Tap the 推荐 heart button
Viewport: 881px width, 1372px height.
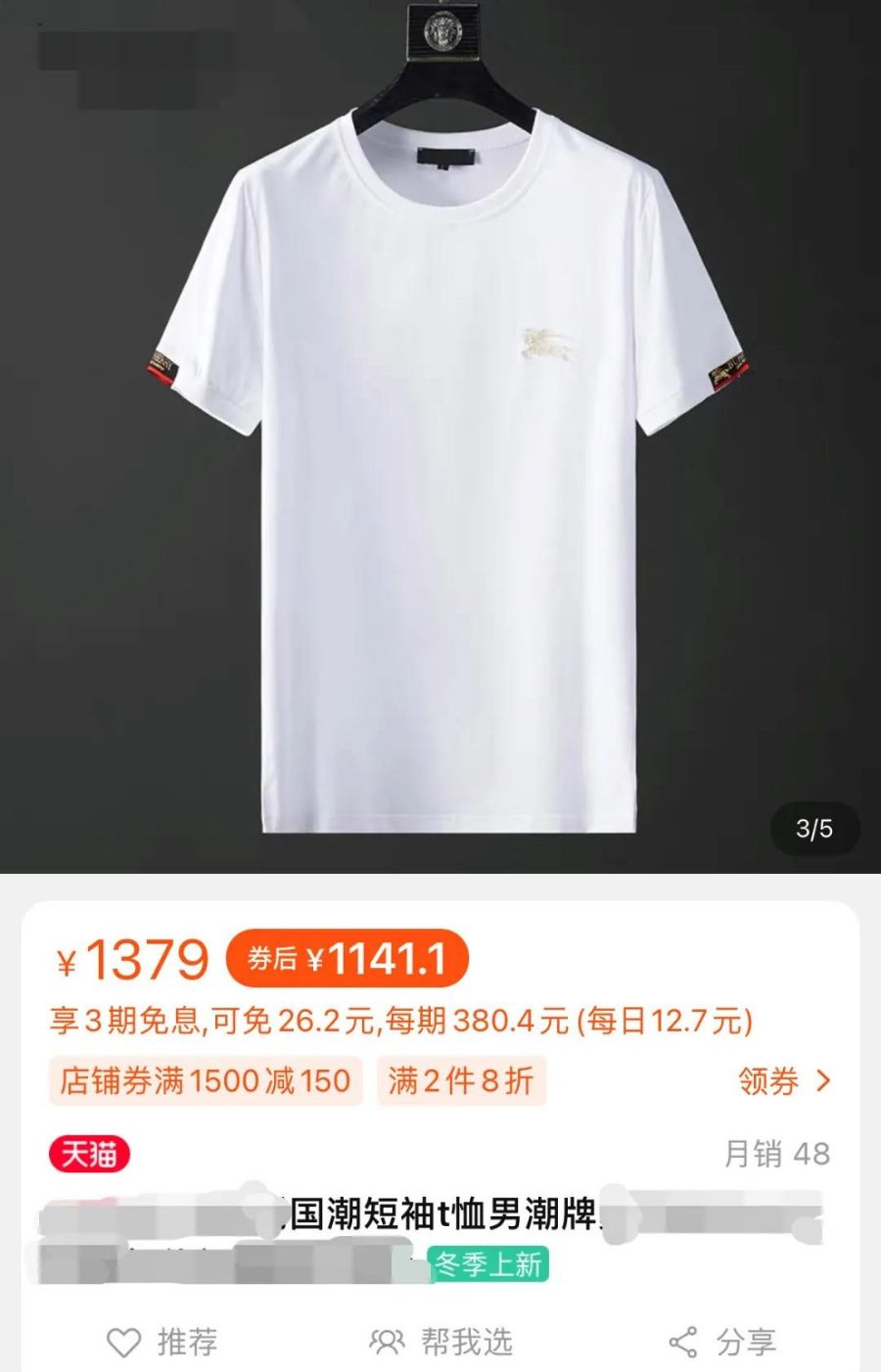pyautogui.click(x=162, y=1342)
